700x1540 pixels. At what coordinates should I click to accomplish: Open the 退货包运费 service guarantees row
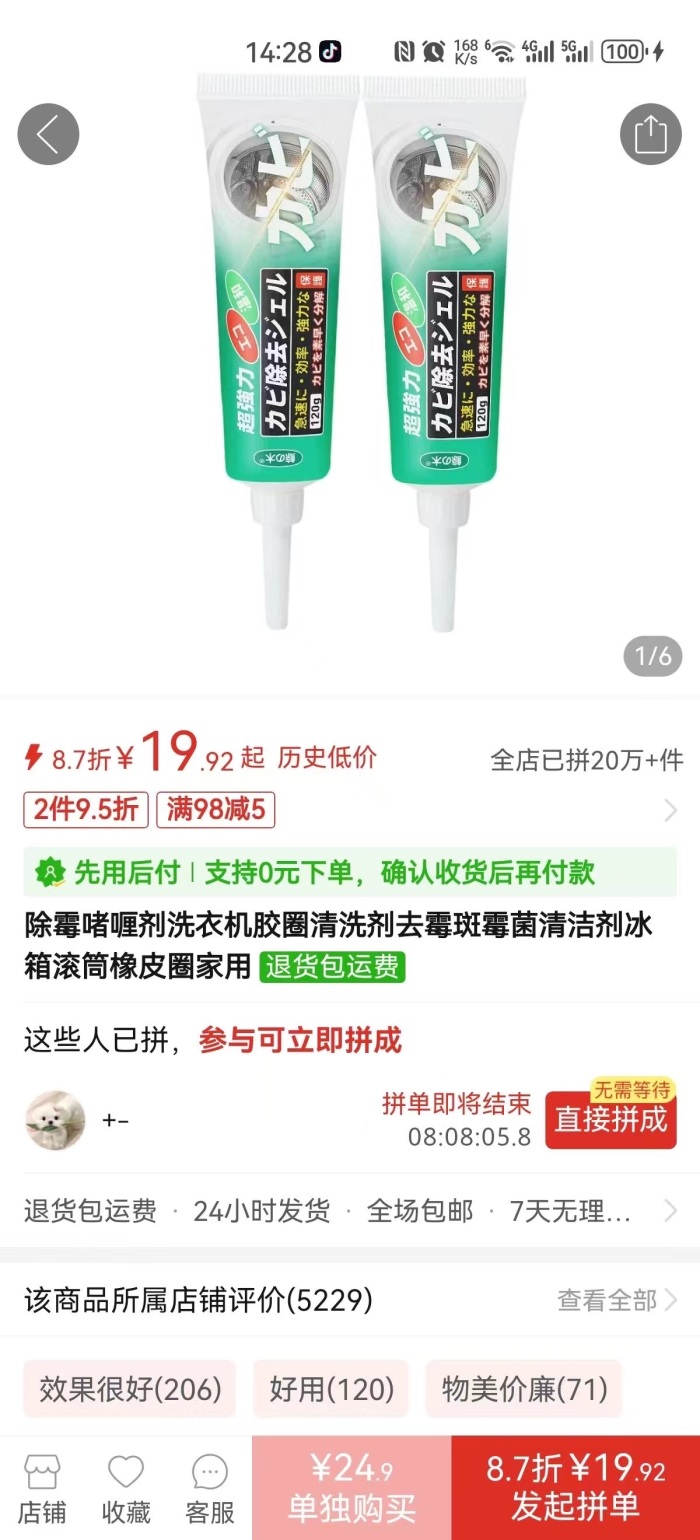pyautogui.click(x=350, y=1212)
